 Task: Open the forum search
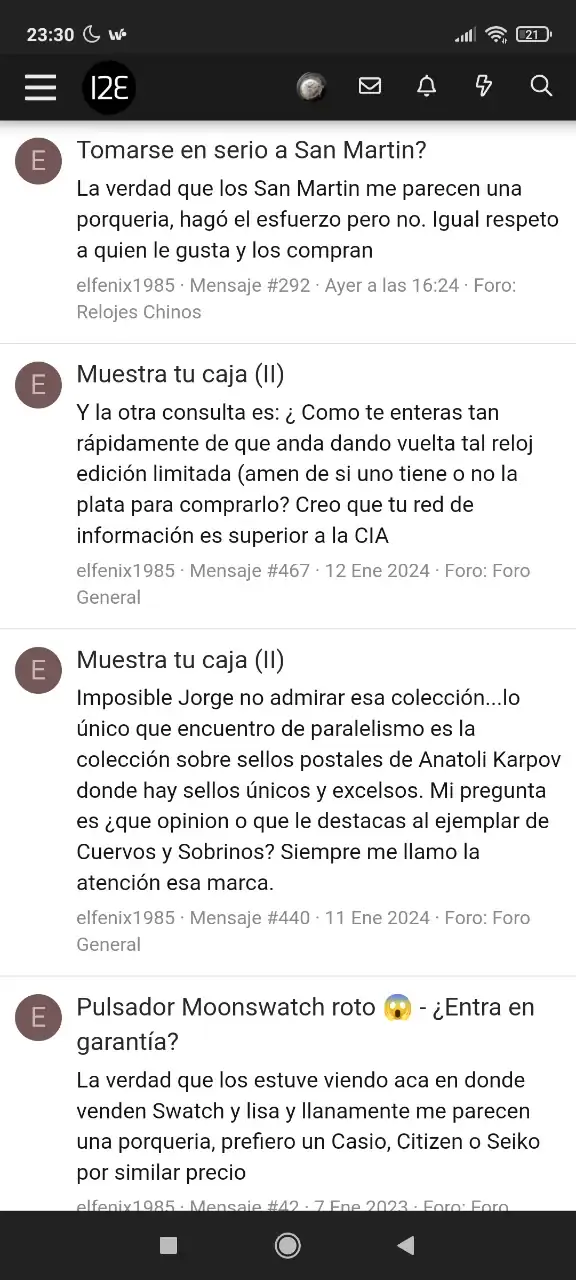tap(541, 86)
